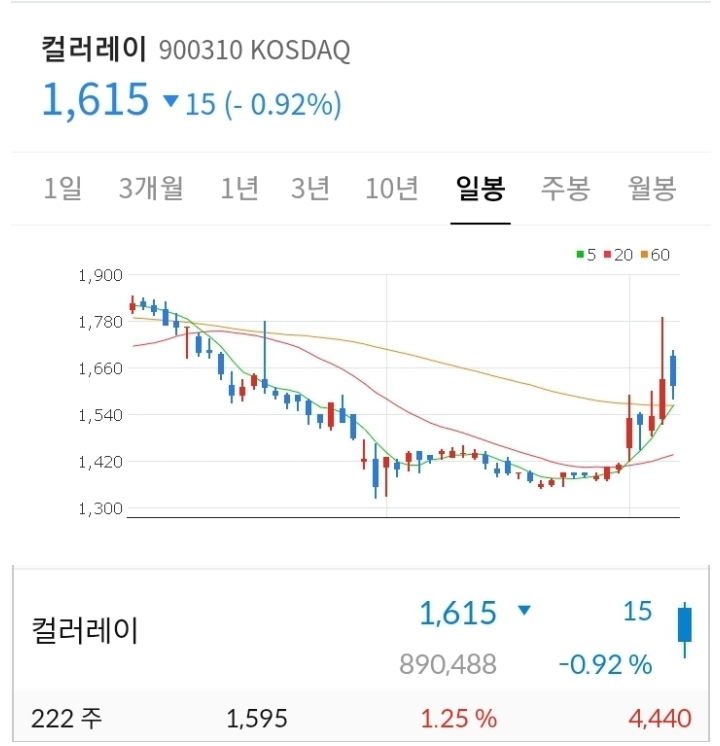
Task: Select the 일봉 daily candle tab
Action: click(x=481, y=188)
